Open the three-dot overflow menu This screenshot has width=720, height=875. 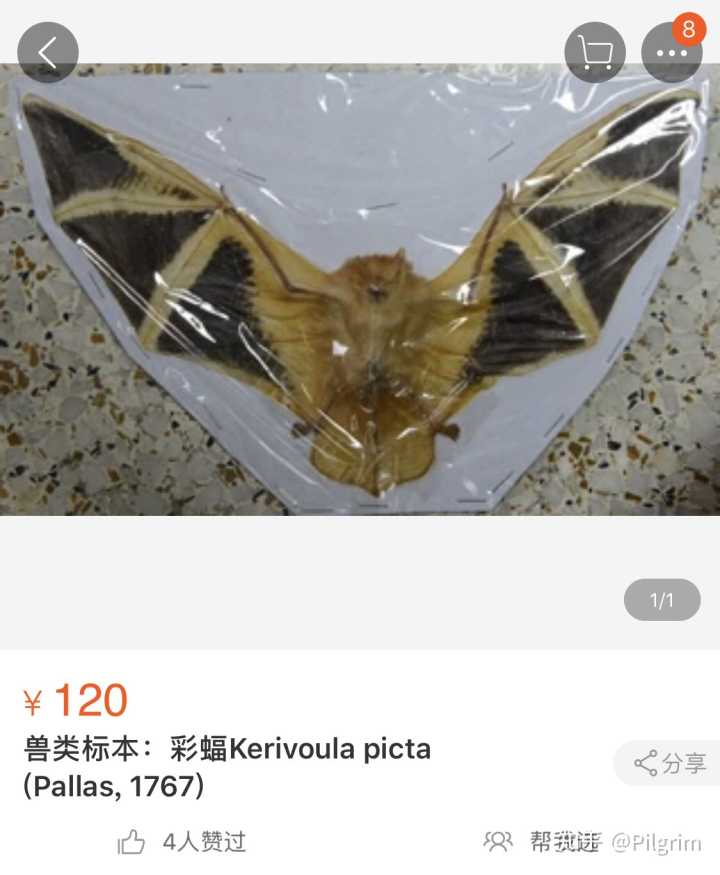(672, 52)
